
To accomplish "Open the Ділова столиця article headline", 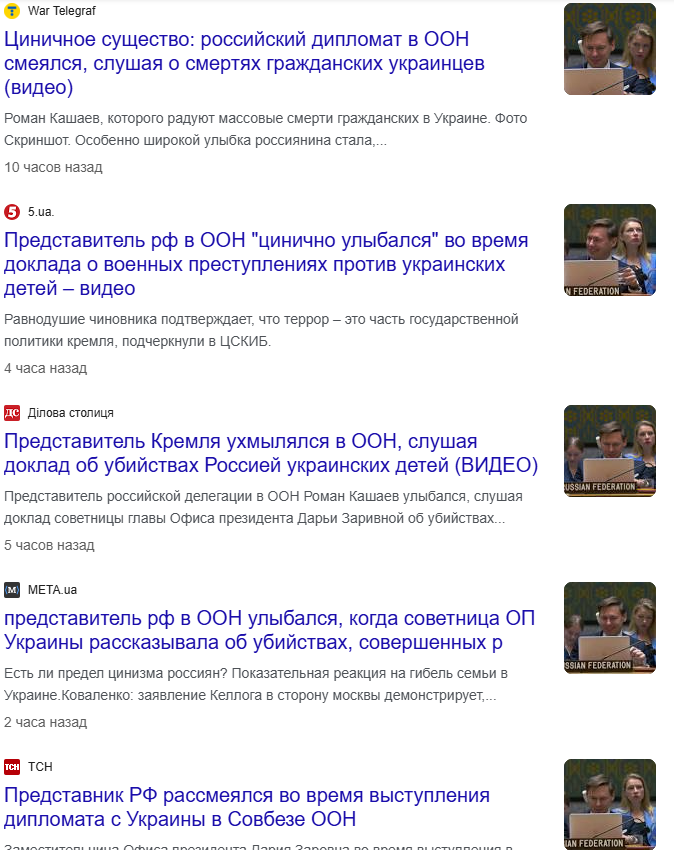I will (271, 453).
